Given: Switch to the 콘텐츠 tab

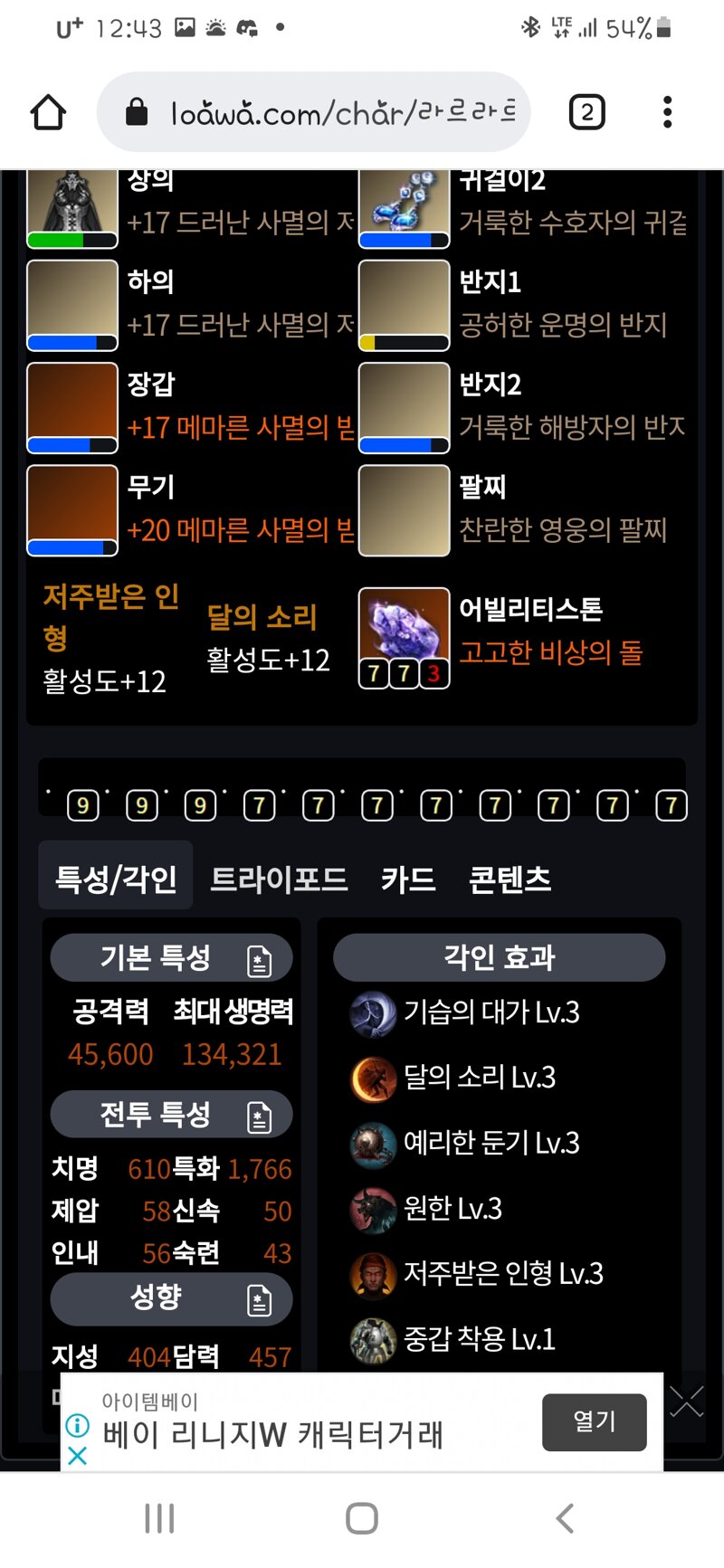Looking at the screenshot, I should pos(510,879).
